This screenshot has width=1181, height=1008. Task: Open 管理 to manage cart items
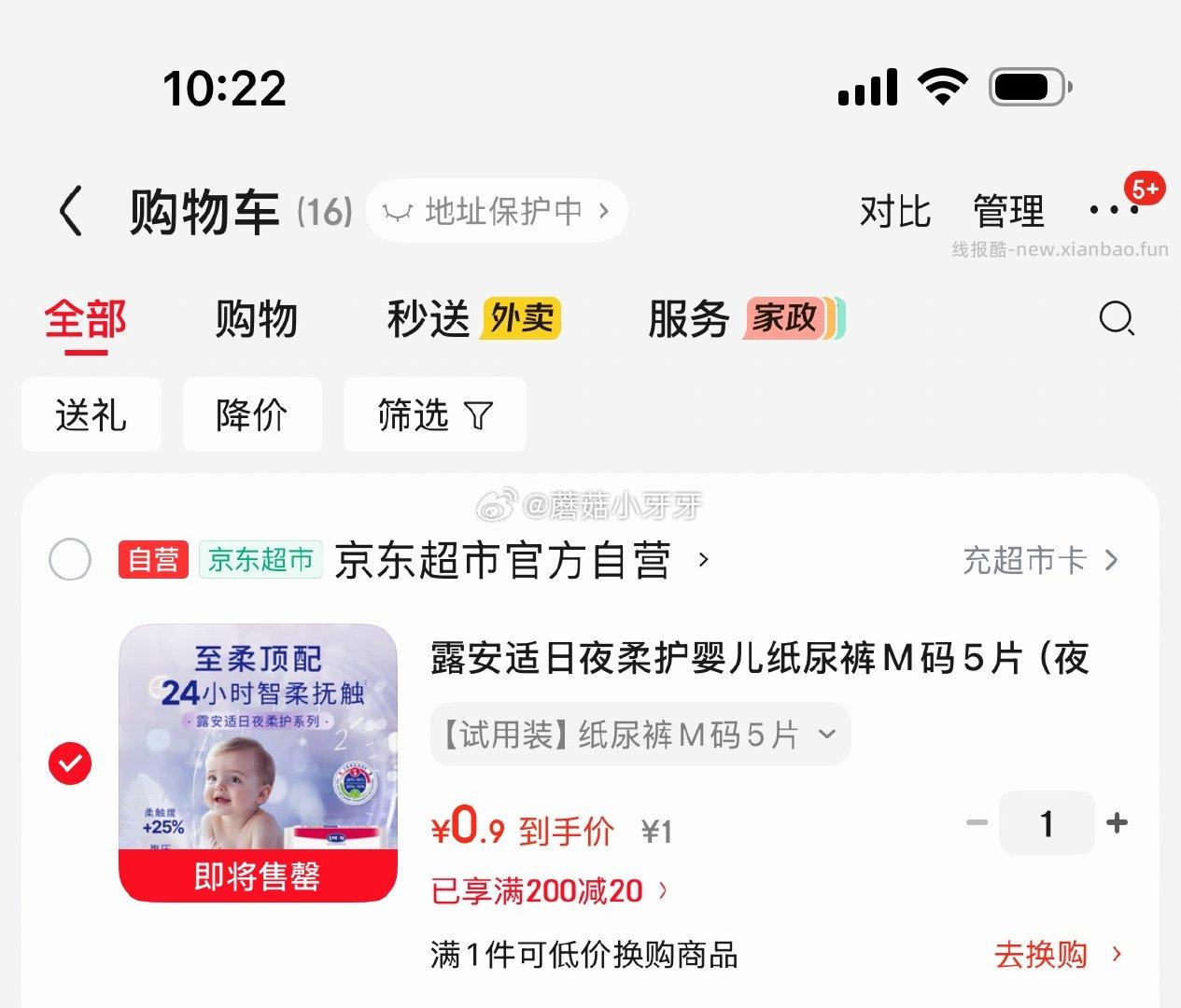pyautogui.click(x=1008, y=212)
